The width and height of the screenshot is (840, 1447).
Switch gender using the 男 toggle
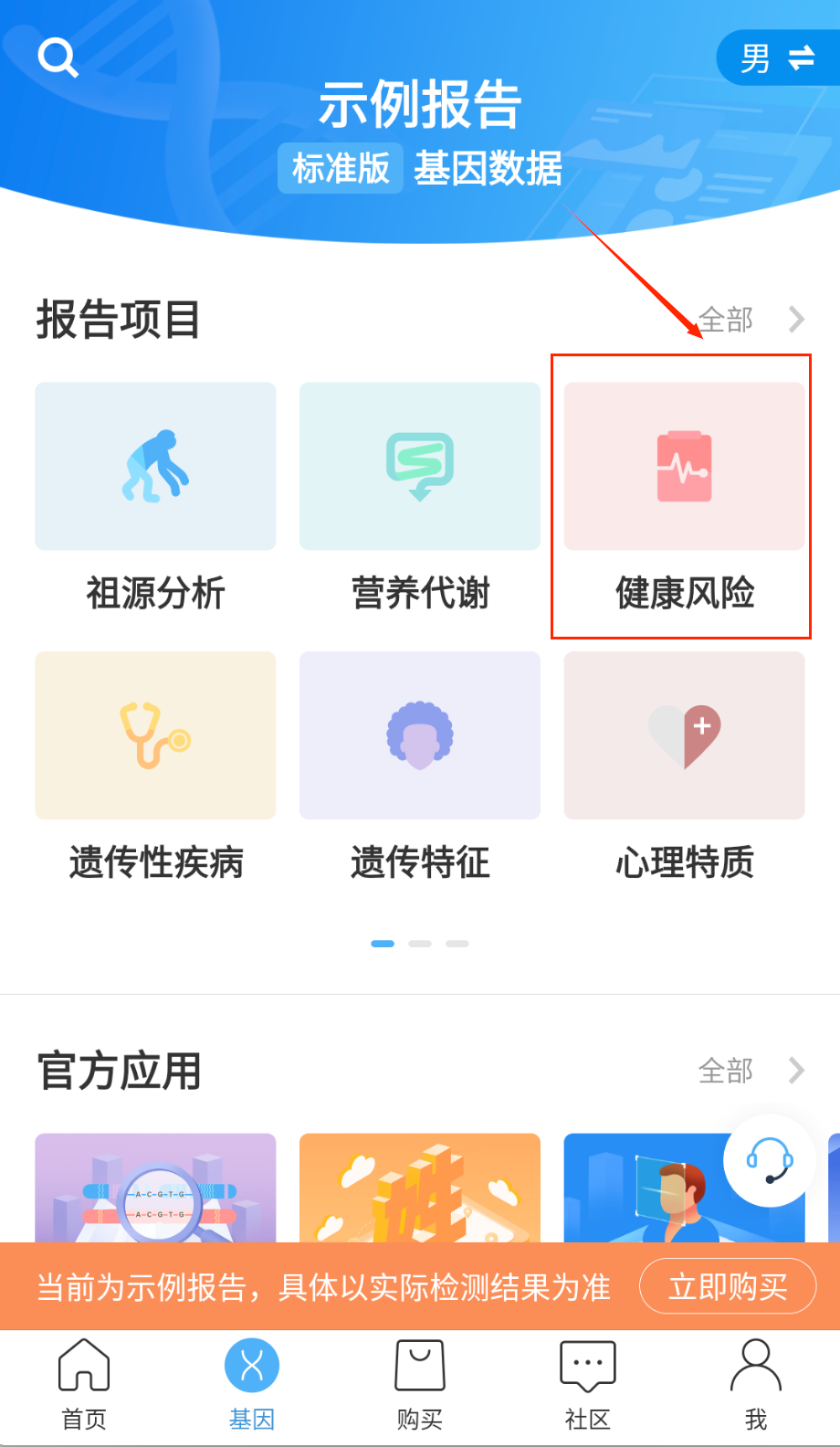[778, 58]
